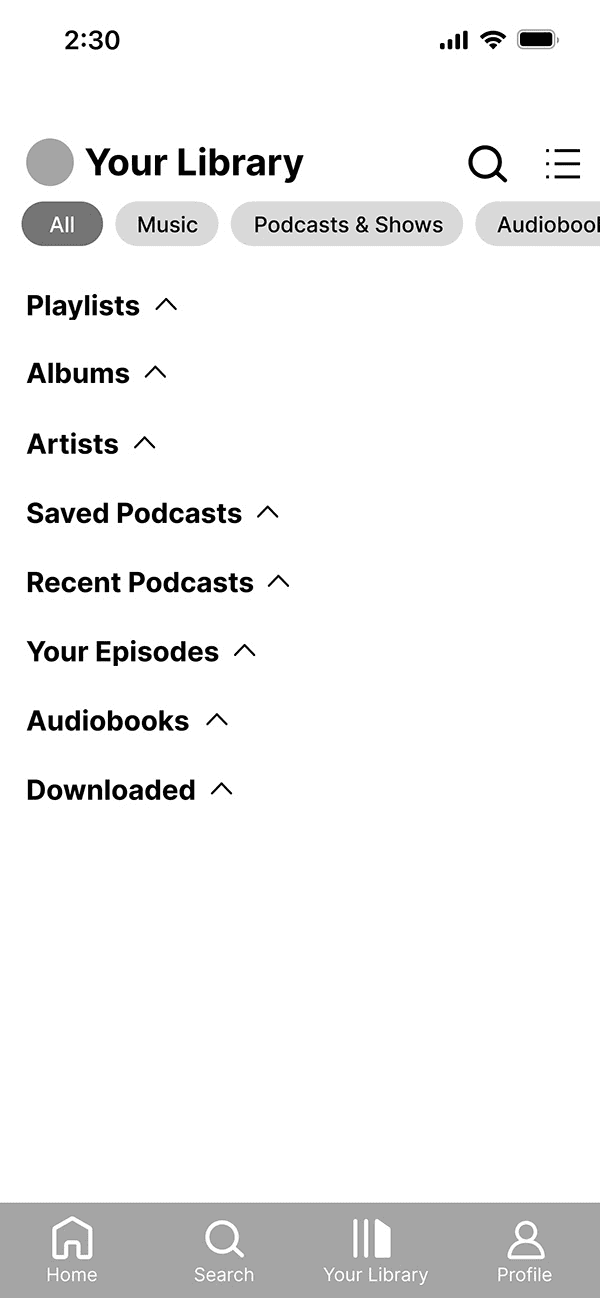Collapse the Albums section
Screen dimensions: 600x1298
(155, 372)
